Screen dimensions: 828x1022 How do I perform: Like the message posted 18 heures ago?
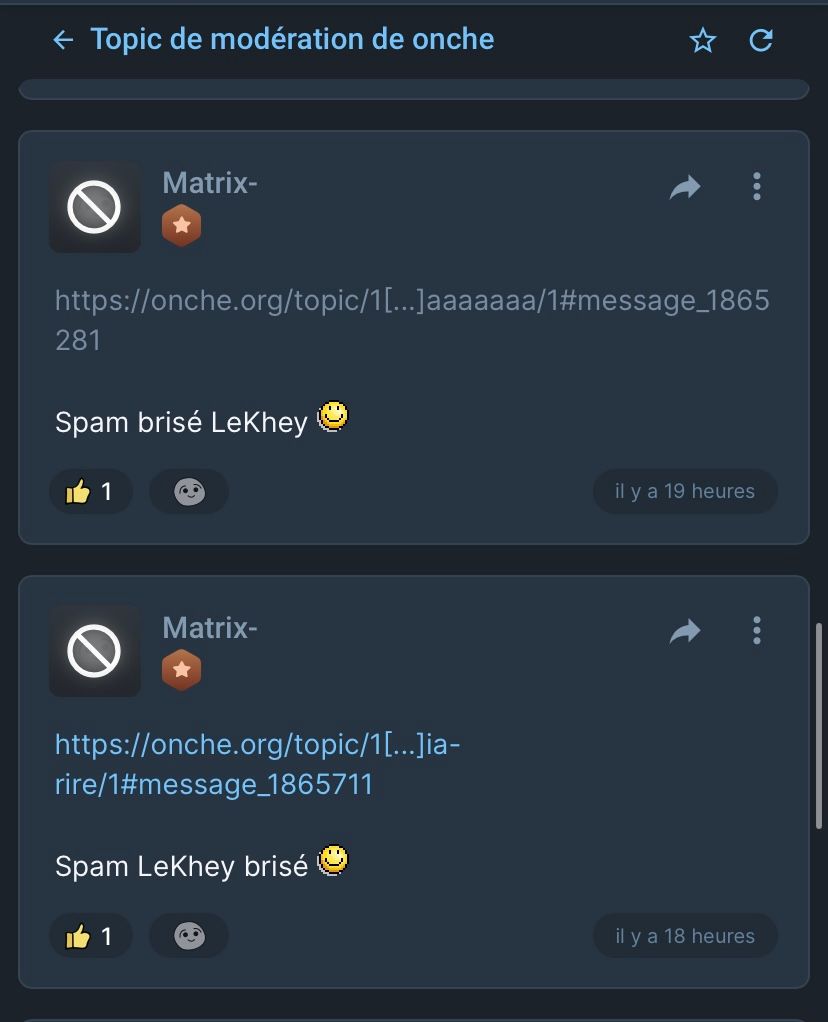(x=89, y=936)
